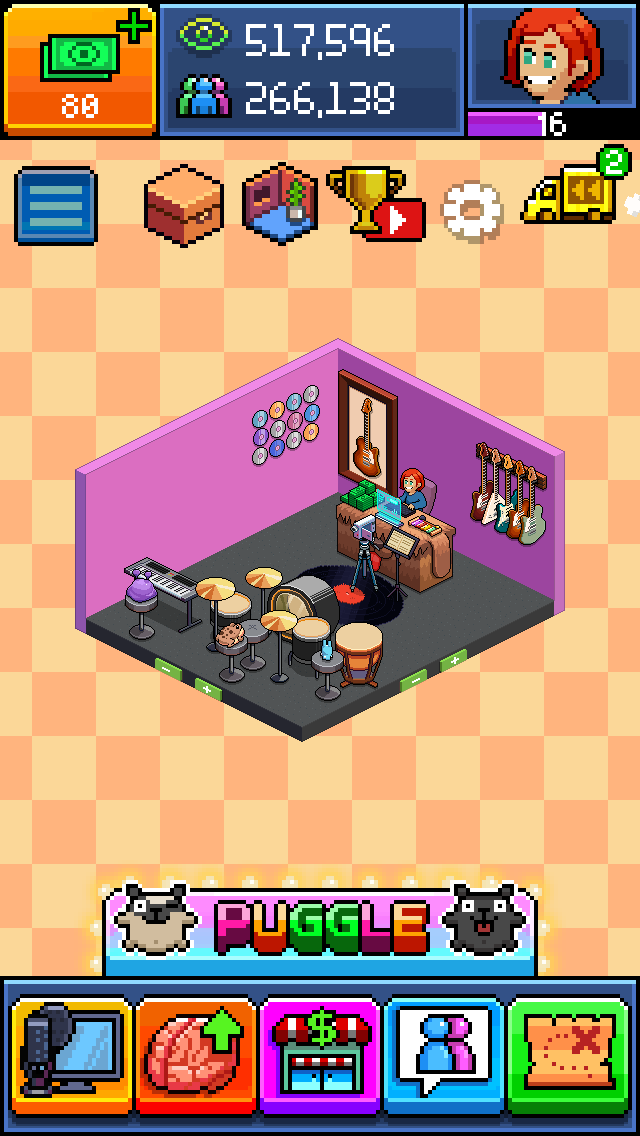Viewport: 640px width, 1136px height.
Task: Open the brain knowledge upgrades tab
Action: coord(196,1056)
